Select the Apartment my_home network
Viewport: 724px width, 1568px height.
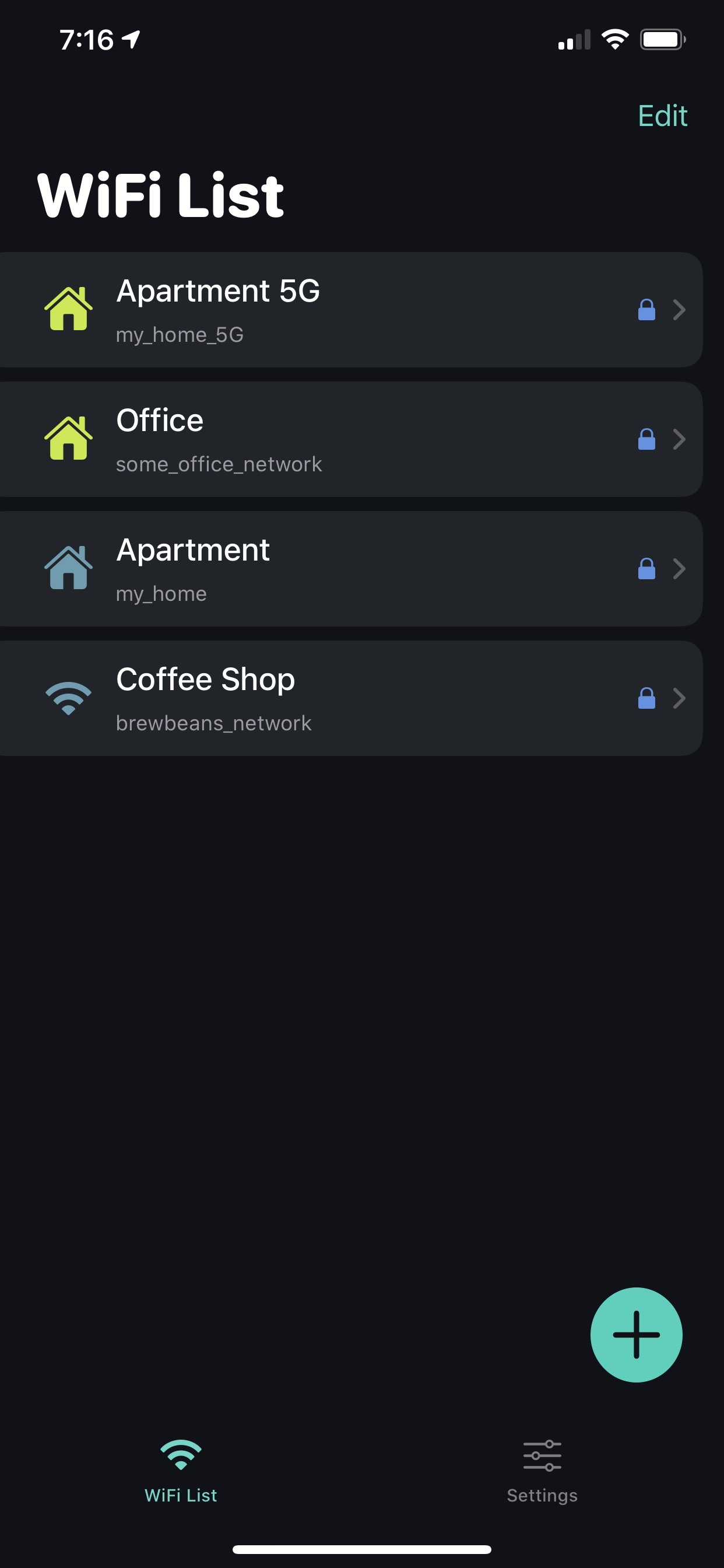(351, 569)
